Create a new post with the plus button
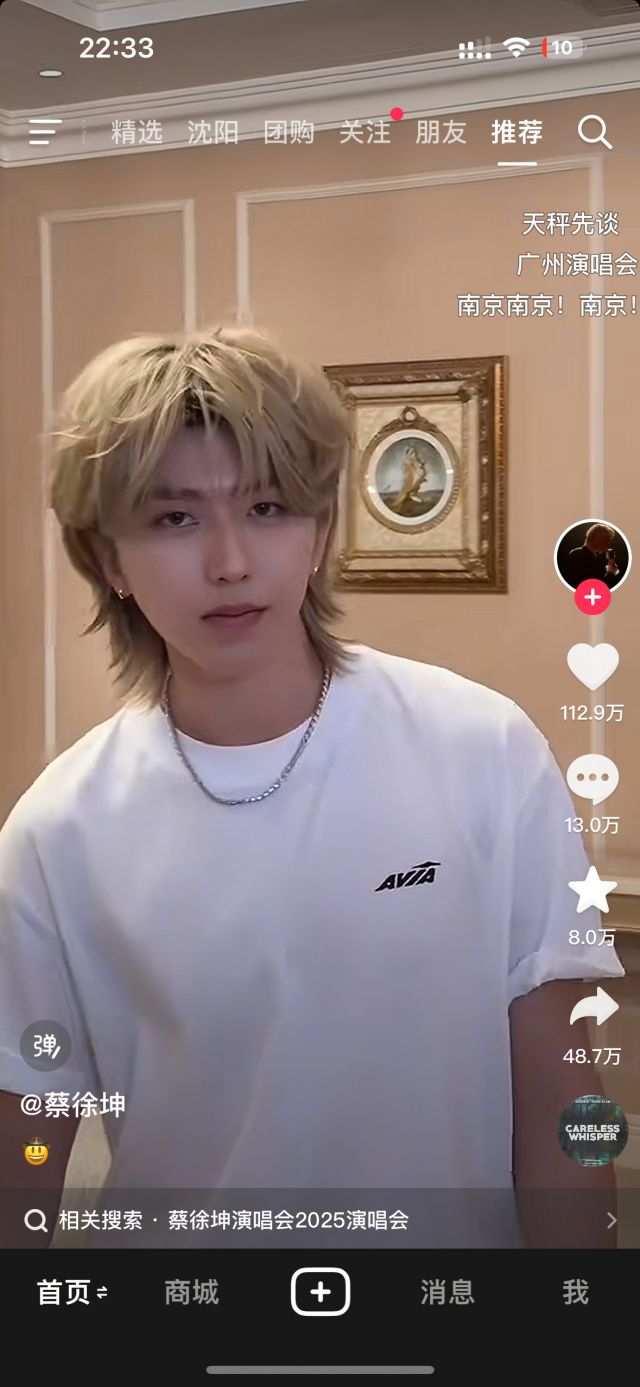The width and height of the screenshot is (640, 1387). click(x=320, y=1292)
